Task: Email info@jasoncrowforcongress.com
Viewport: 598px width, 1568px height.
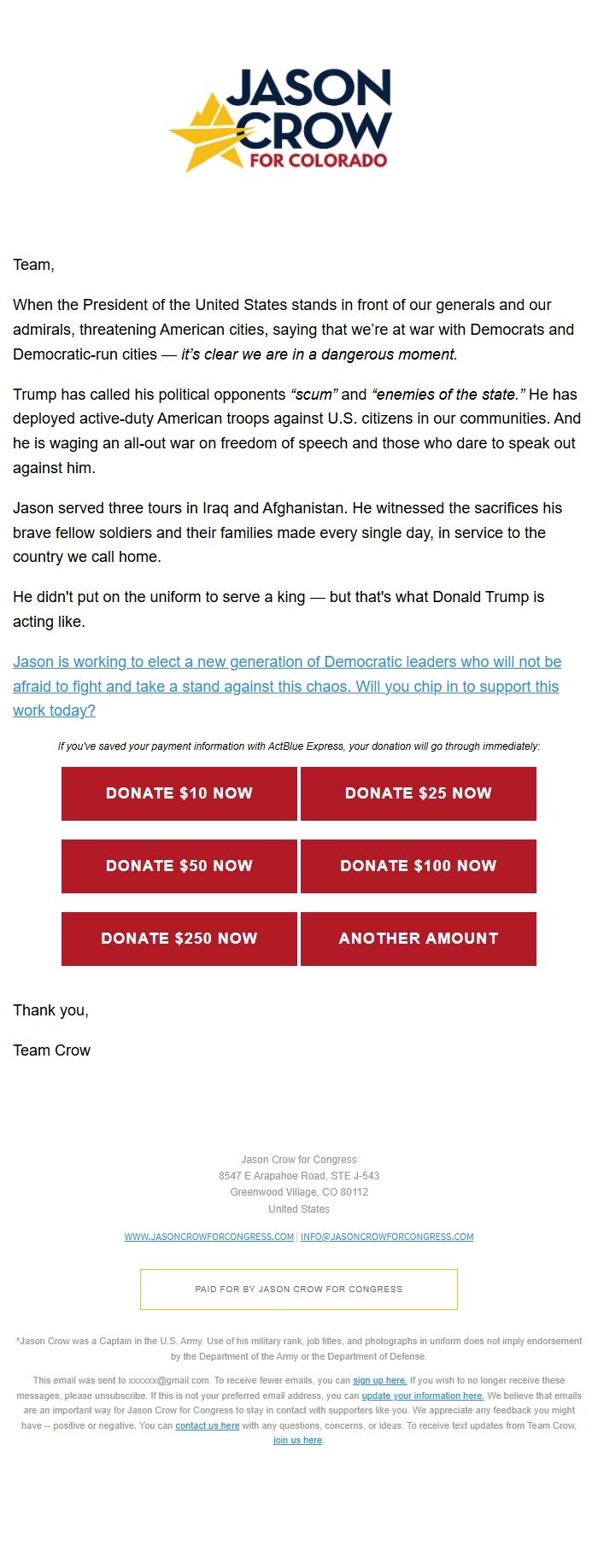Action: tap(387, 1237)
